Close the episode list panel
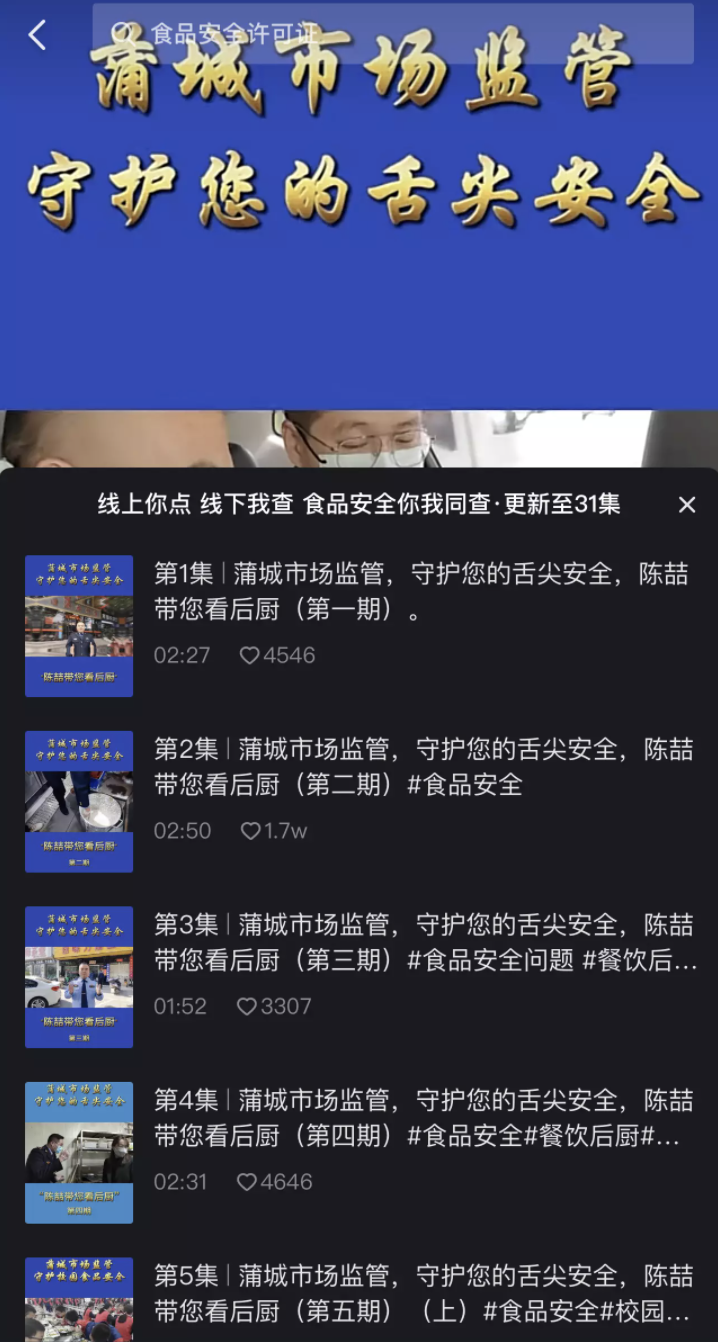718x1342 pixels. [687, 505]
